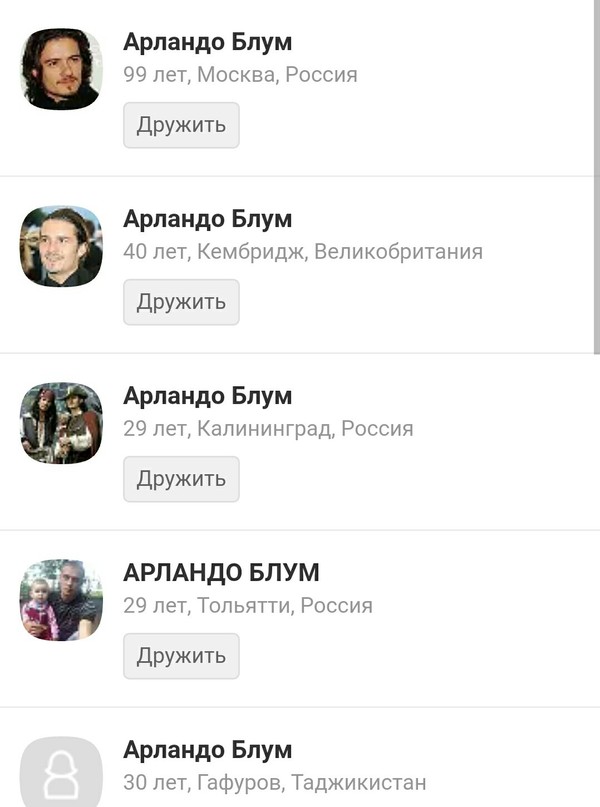
Task: Select Арландо Блум from Гафуров, Таджикистан
Action: [207, 750]
